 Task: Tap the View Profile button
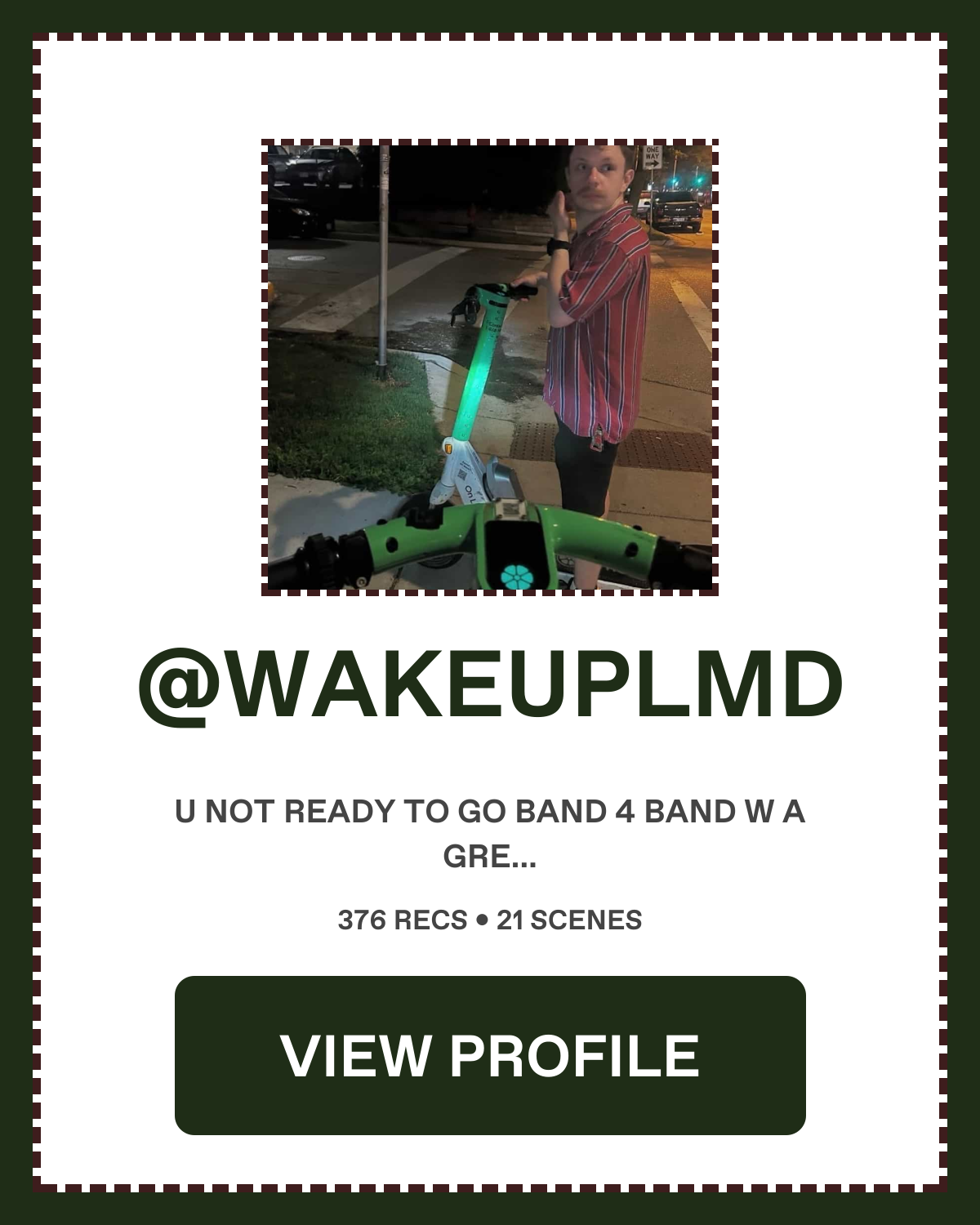490,1055
